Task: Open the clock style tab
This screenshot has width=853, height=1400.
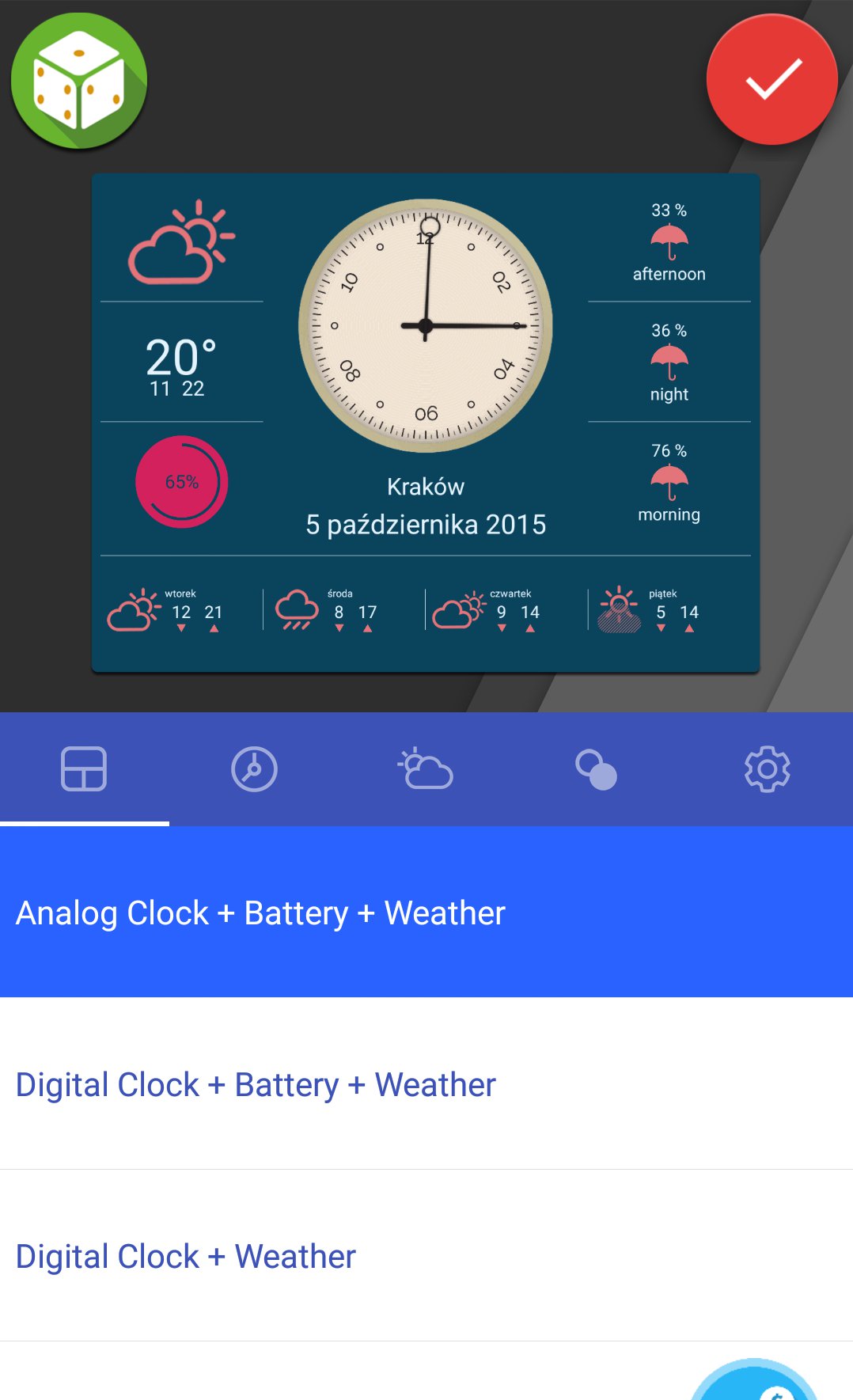Action: (254, 769)
